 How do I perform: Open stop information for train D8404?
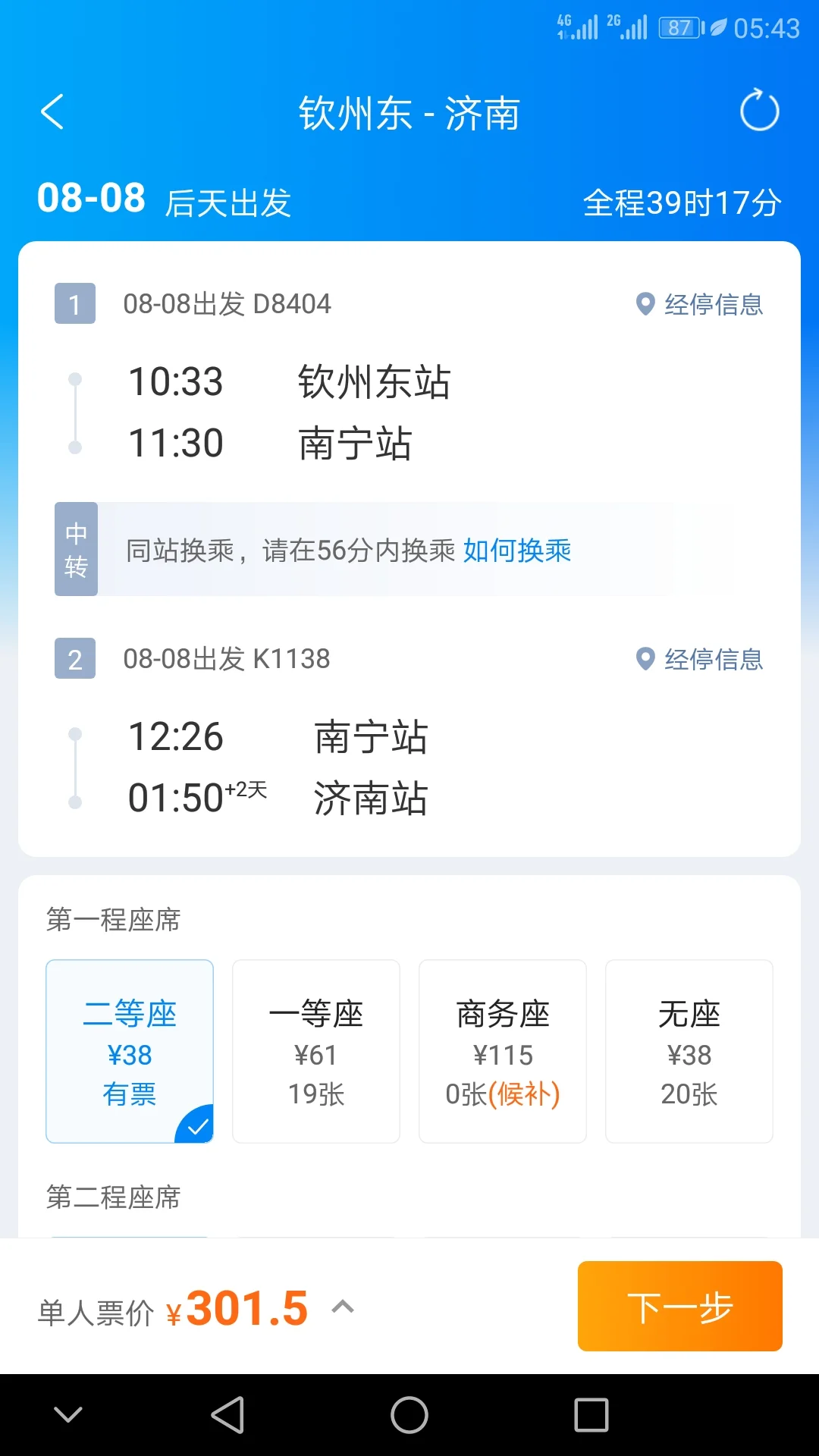click(x=713, y=304)
